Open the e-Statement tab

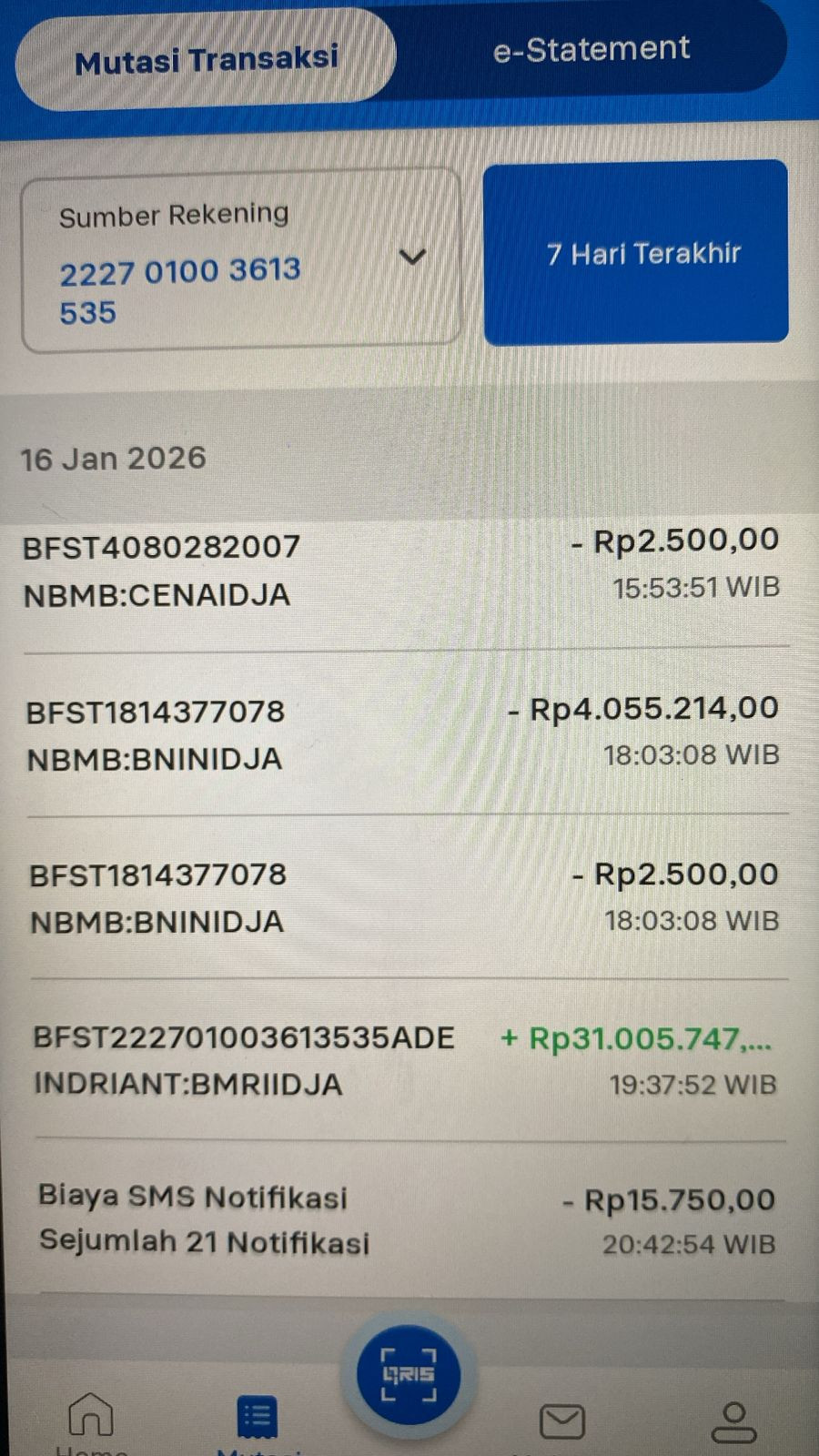click(x=591, y=49)
